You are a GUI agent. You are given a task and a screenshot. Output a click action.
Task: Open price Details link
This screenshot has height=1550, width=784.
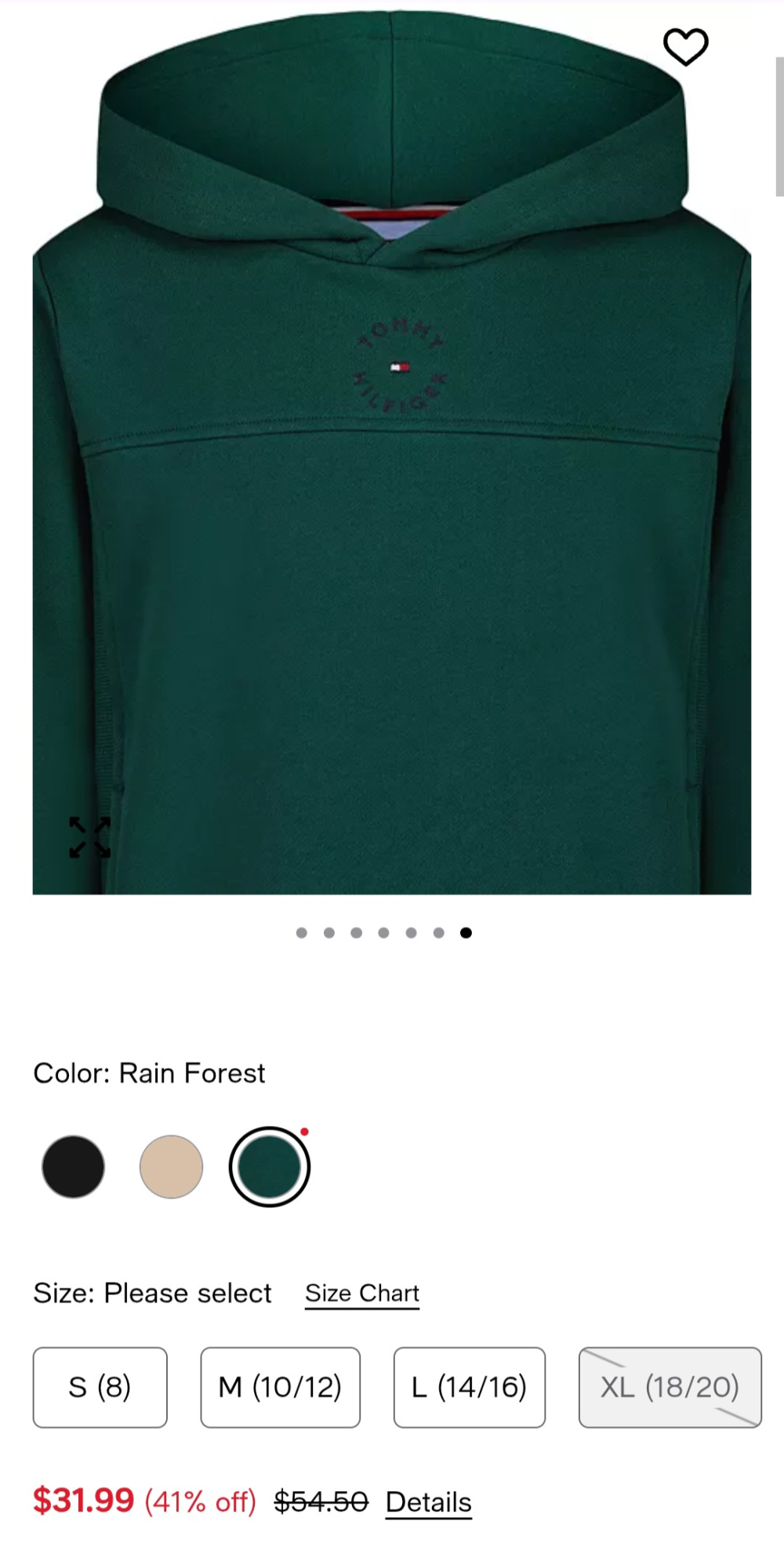pyautogui.click(x=428, y=1502)
